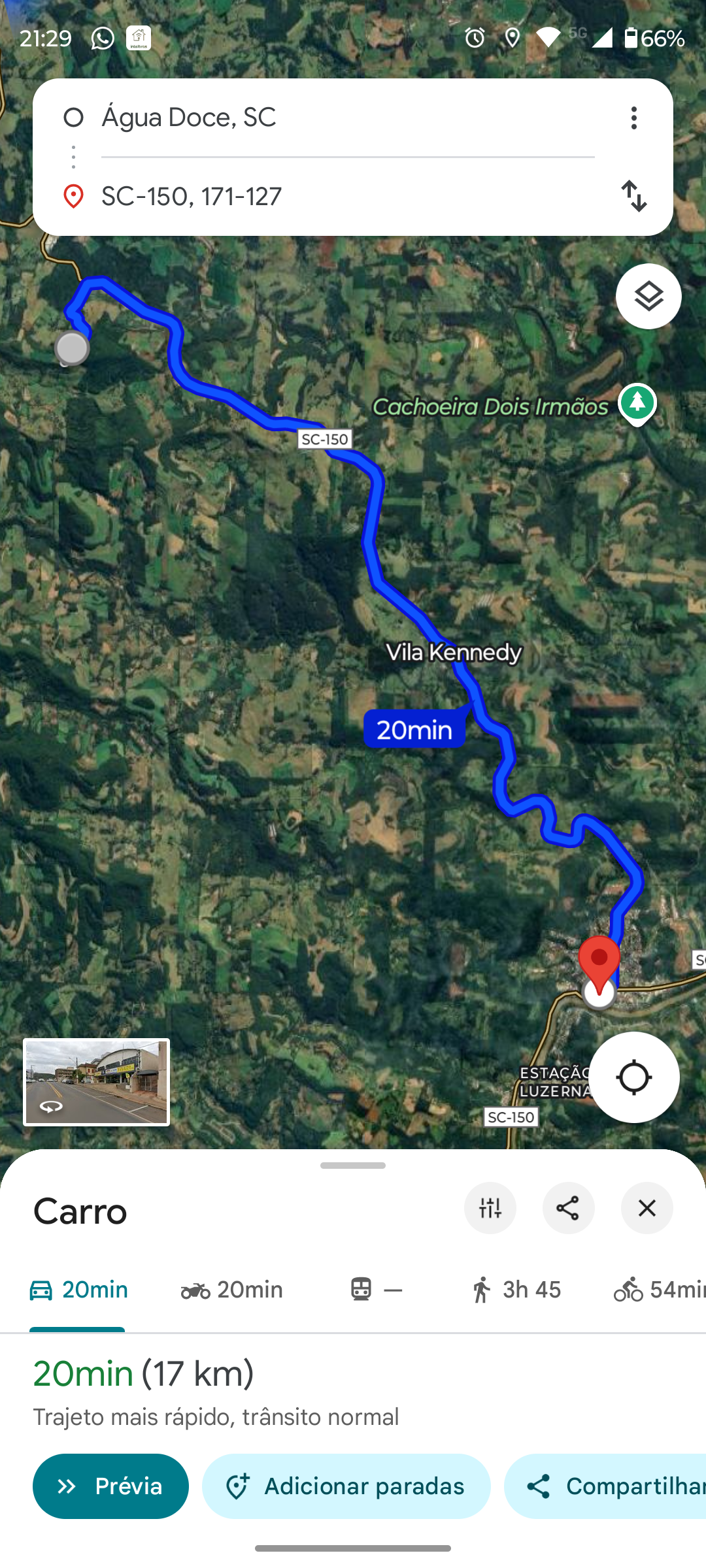Select the car tab showing 20min
706x1568 pixels.
78,1290
